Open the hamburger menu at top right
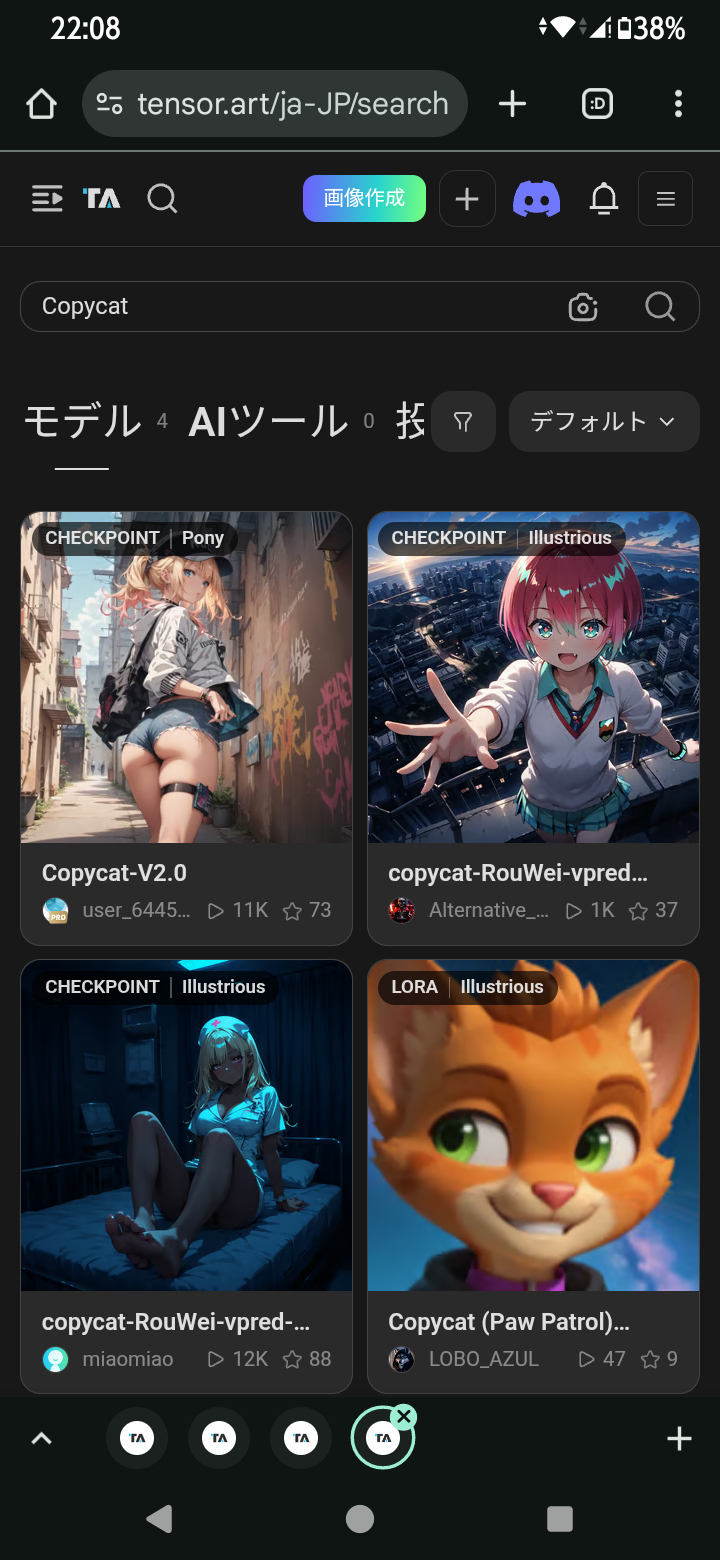 (665, 199)
